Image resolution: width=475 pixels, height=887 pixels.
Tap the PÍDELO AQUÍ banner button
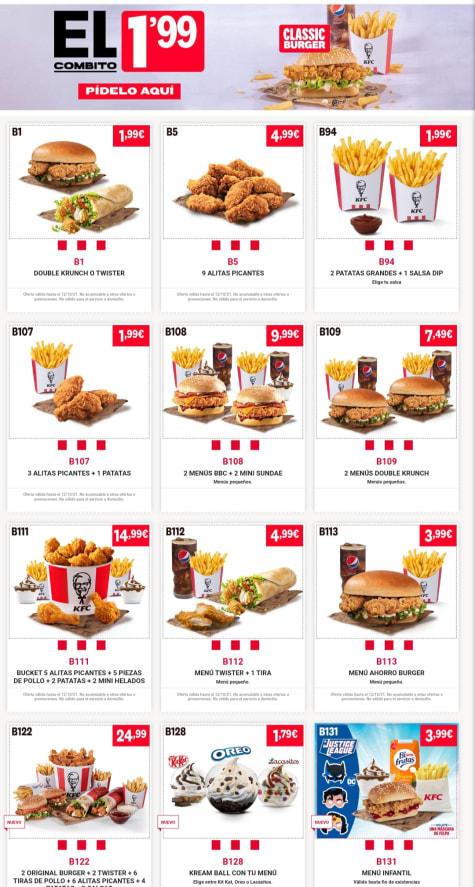pyautogui.click(x=129, y=91)
